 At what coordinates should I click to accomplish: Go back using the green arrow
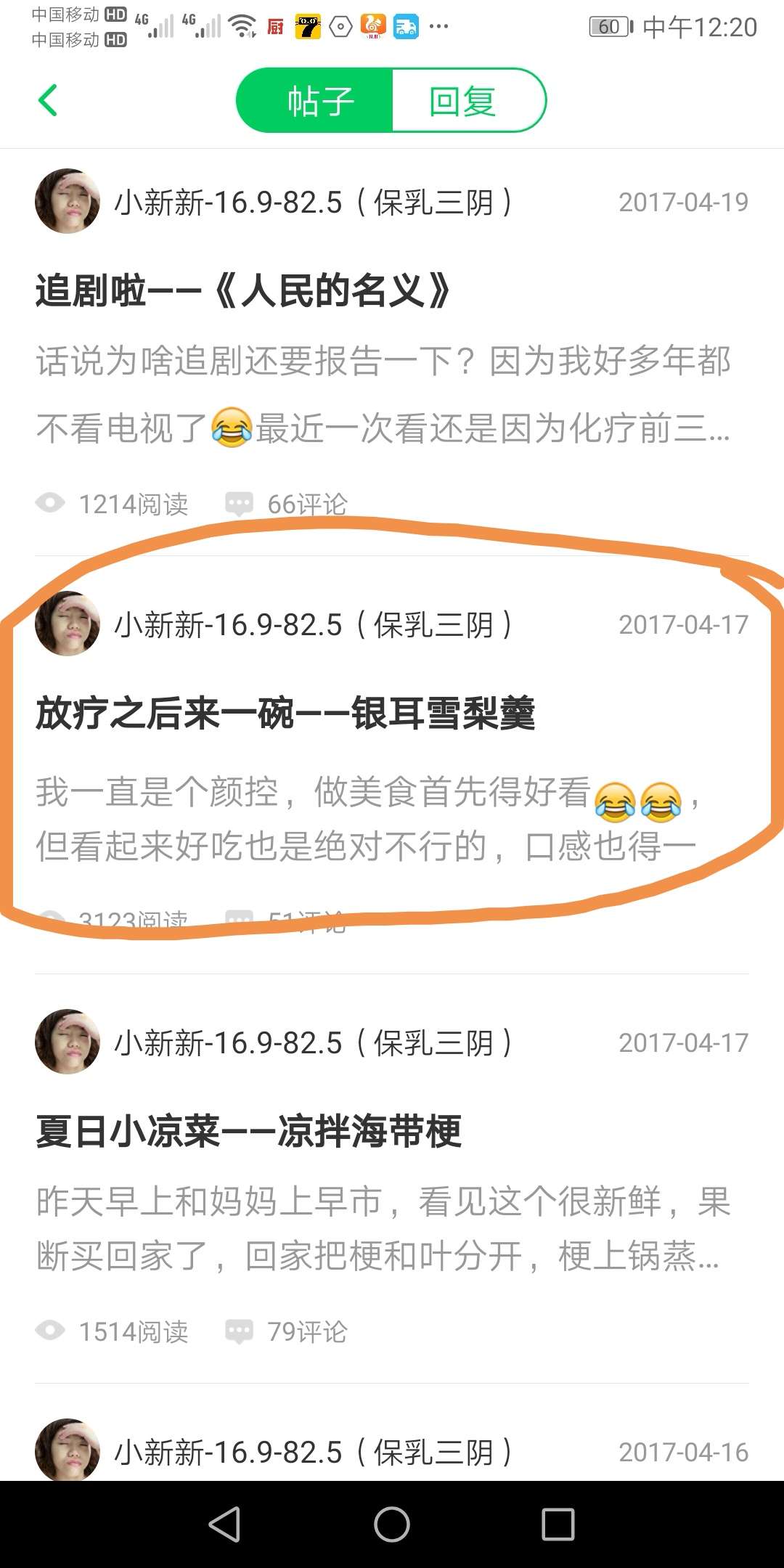48,100
